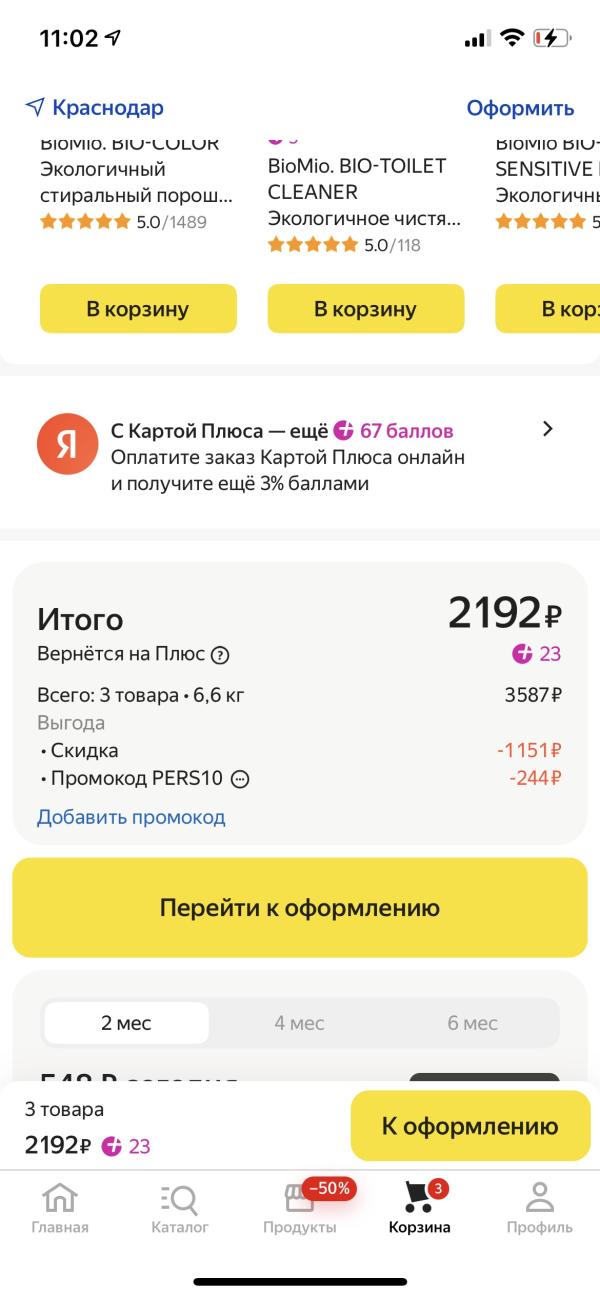
Task: Switch to the 6 мес installment option
Action: click(472, 1023)
